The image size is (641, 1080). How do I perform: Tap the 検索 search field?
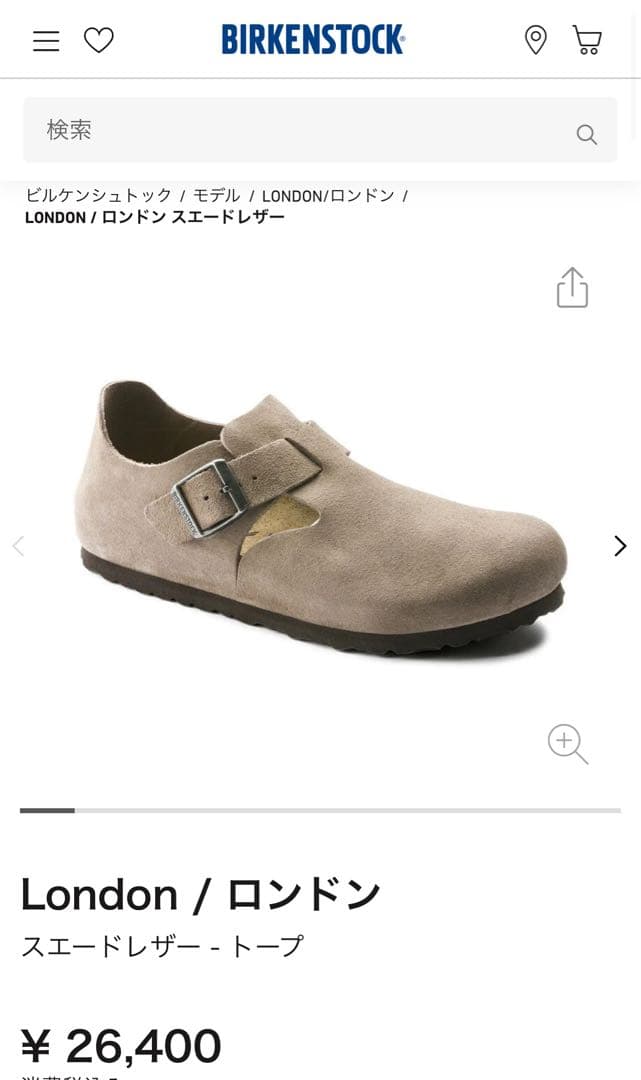point(300,130)
